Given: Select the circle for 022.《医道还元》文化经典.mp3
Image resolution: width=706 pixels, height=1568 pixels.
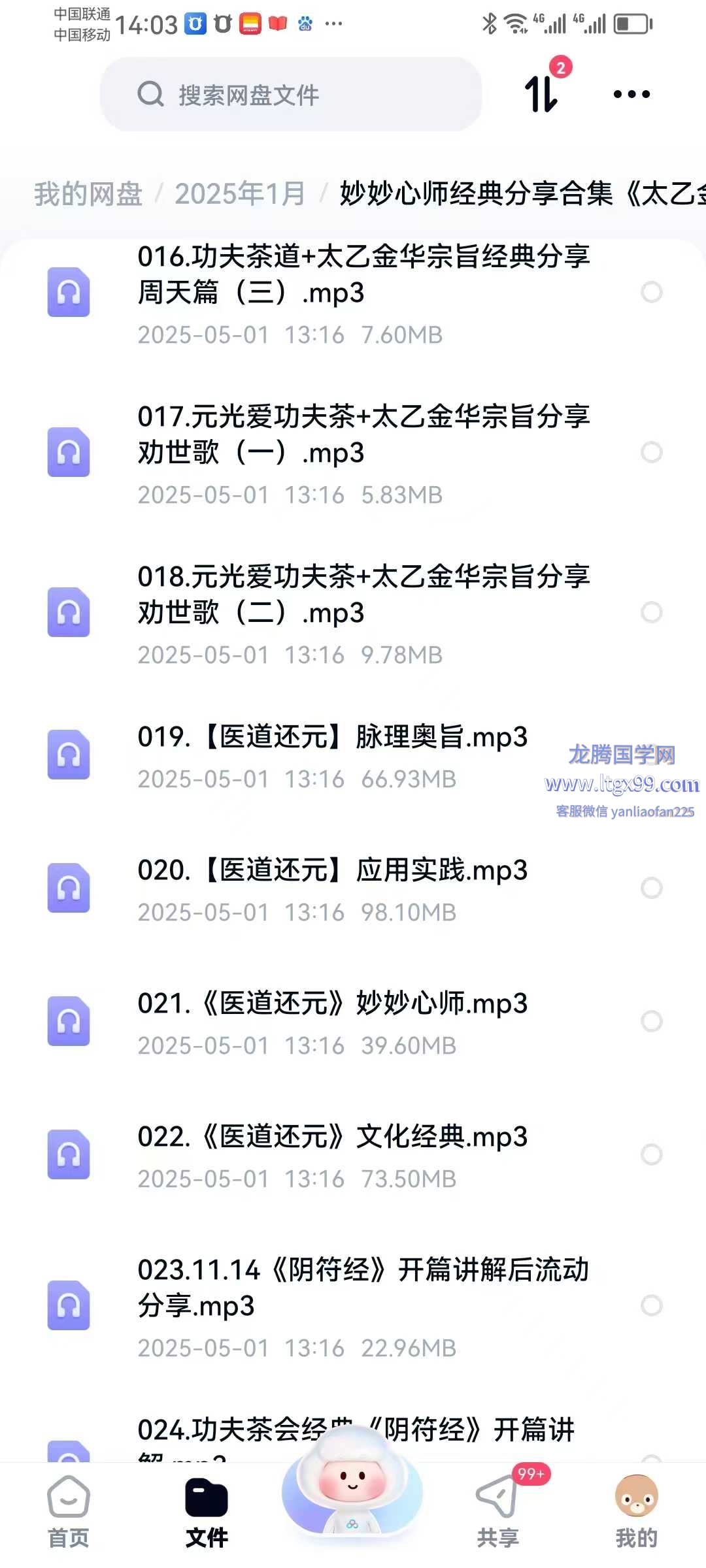Looking at the screenshot, I should [x=652, y=1154].
